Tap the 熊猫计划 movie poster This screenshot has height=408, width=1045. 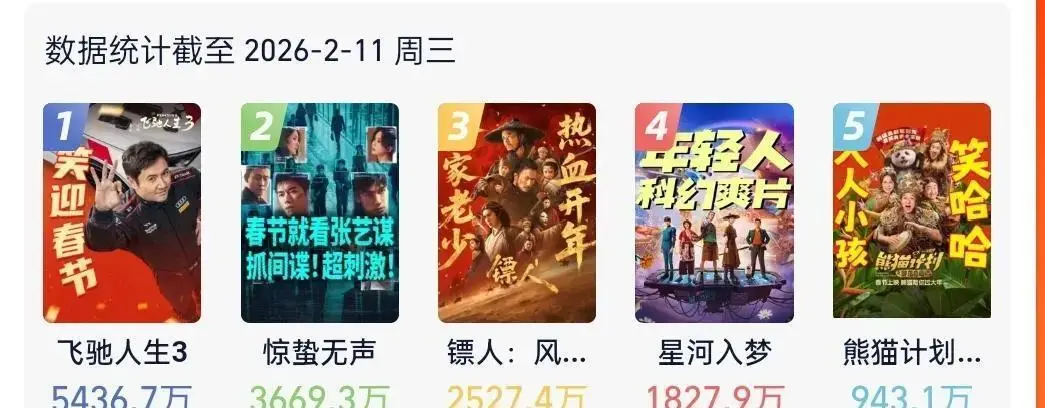click(x=912, y=213)
